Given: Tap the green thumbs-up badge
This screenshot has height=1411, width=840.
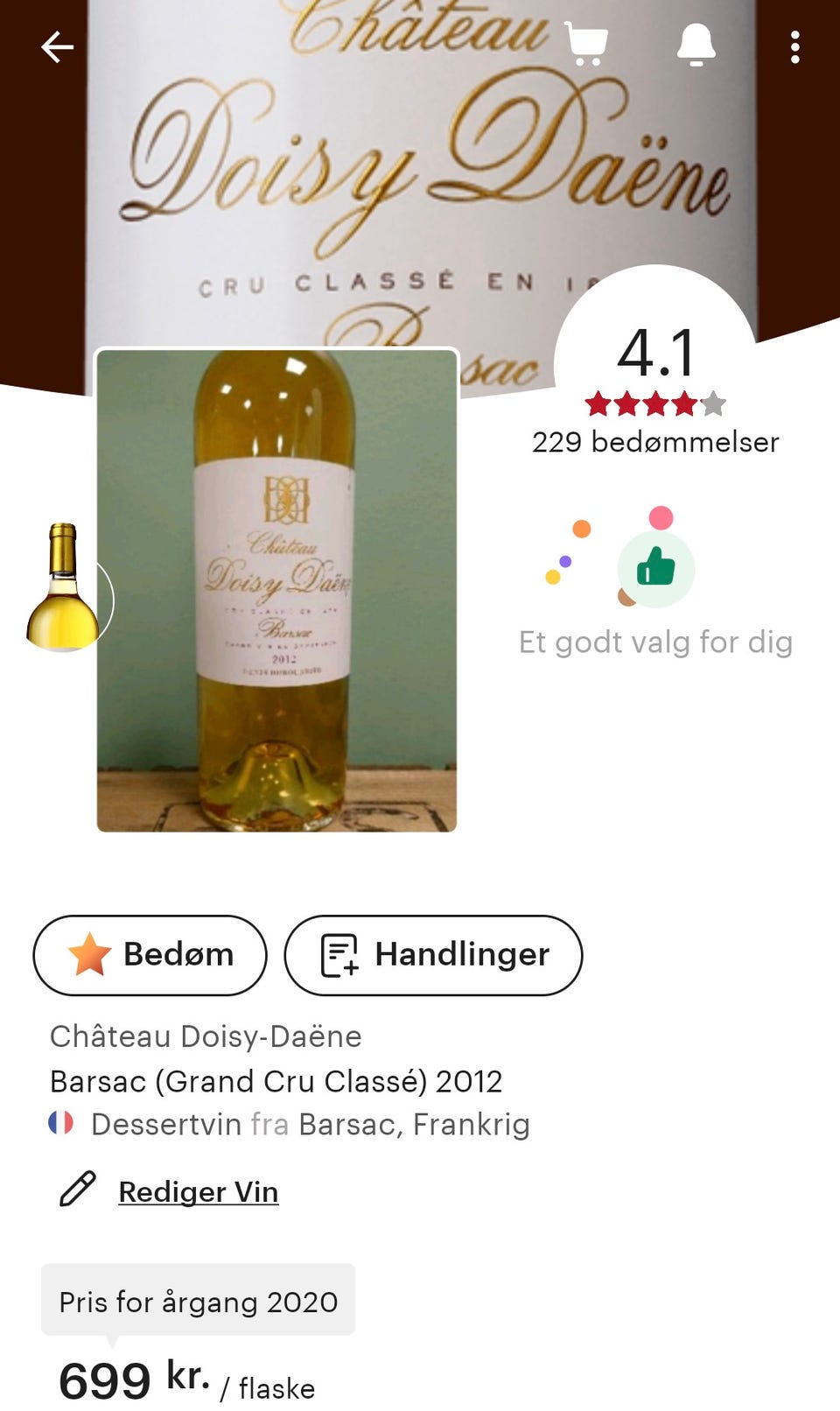Looking at the screenshot, I should coord(657,568).
